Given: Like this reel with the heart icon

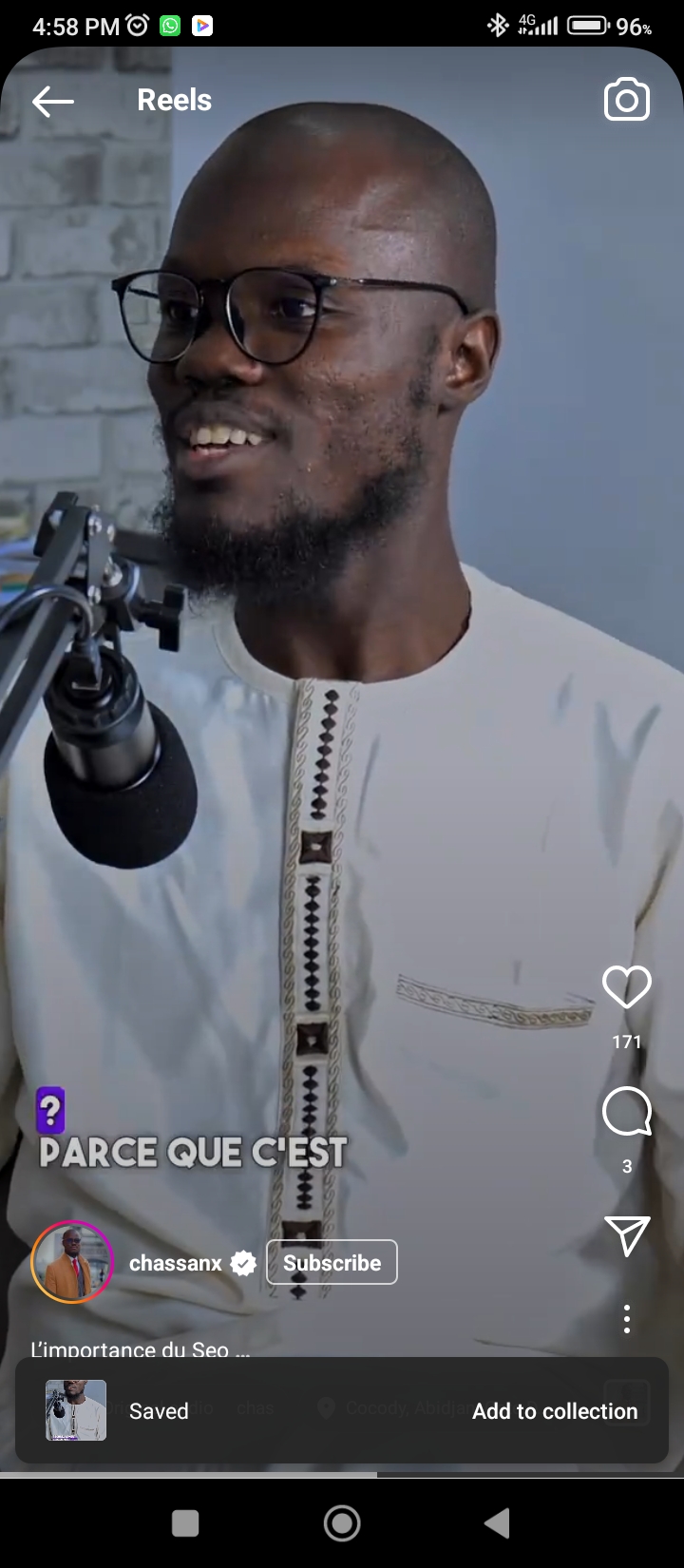Looking at the screenshot, I should [626, 987].
